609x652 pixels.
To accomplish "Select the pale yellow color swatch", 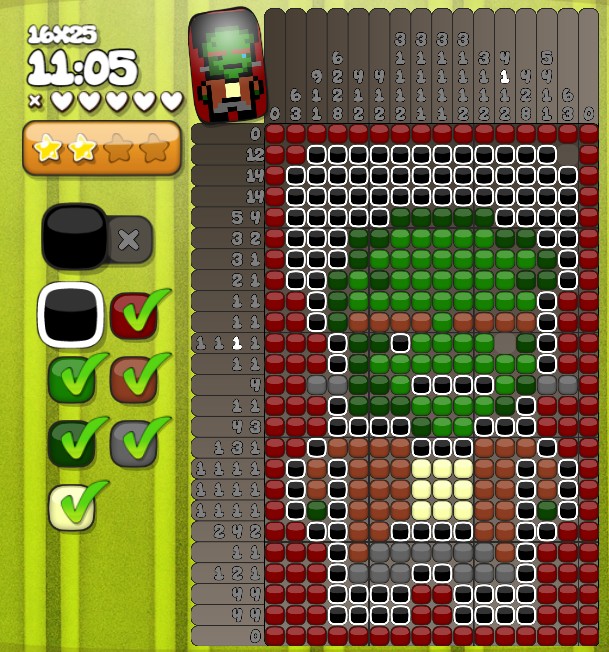I will pyautogui.click(x=71, y=505).
